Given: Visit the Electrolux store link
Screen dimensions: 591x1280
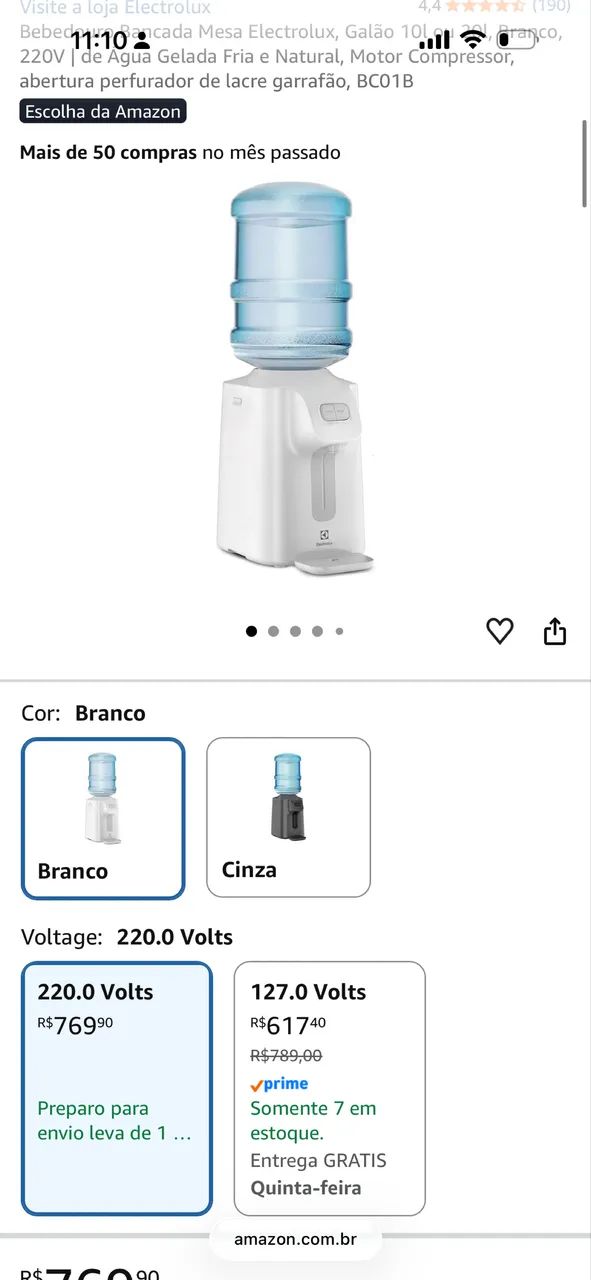Looking at the screenshot, I should pyautogui.click(x=115, y=8).
